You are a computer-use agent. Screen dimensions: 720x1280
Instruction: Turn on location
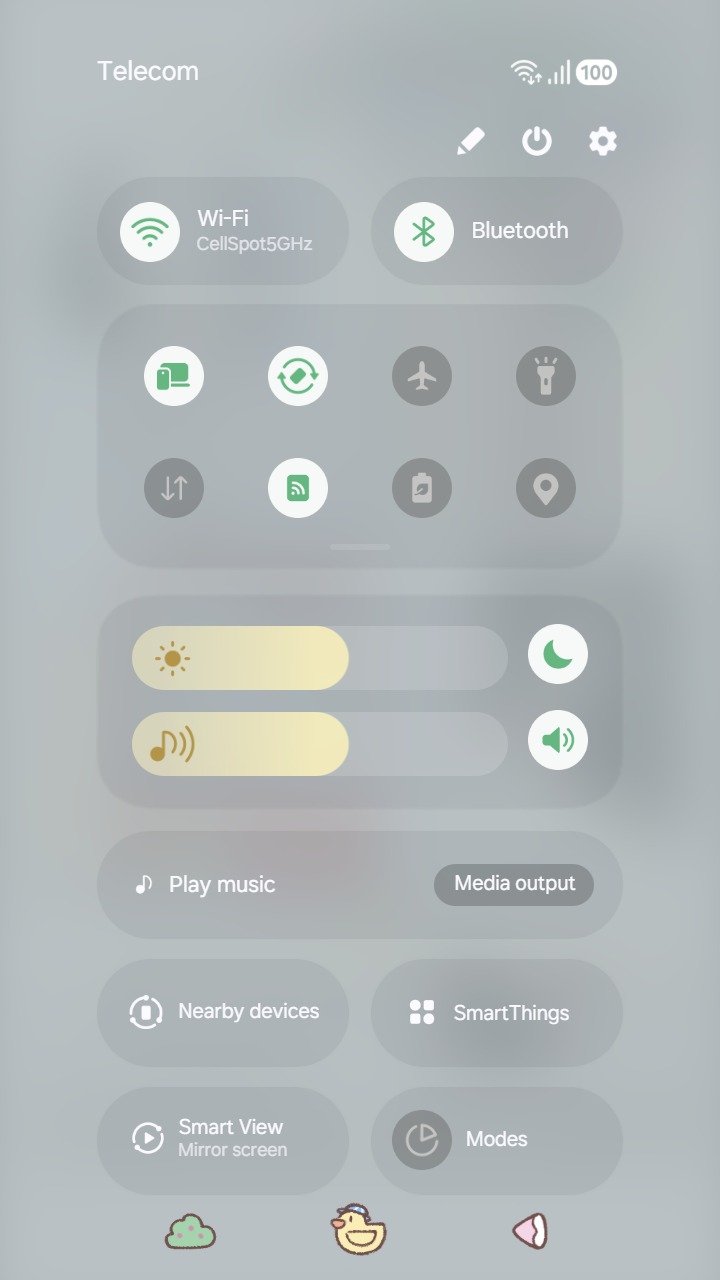[546, 488]
